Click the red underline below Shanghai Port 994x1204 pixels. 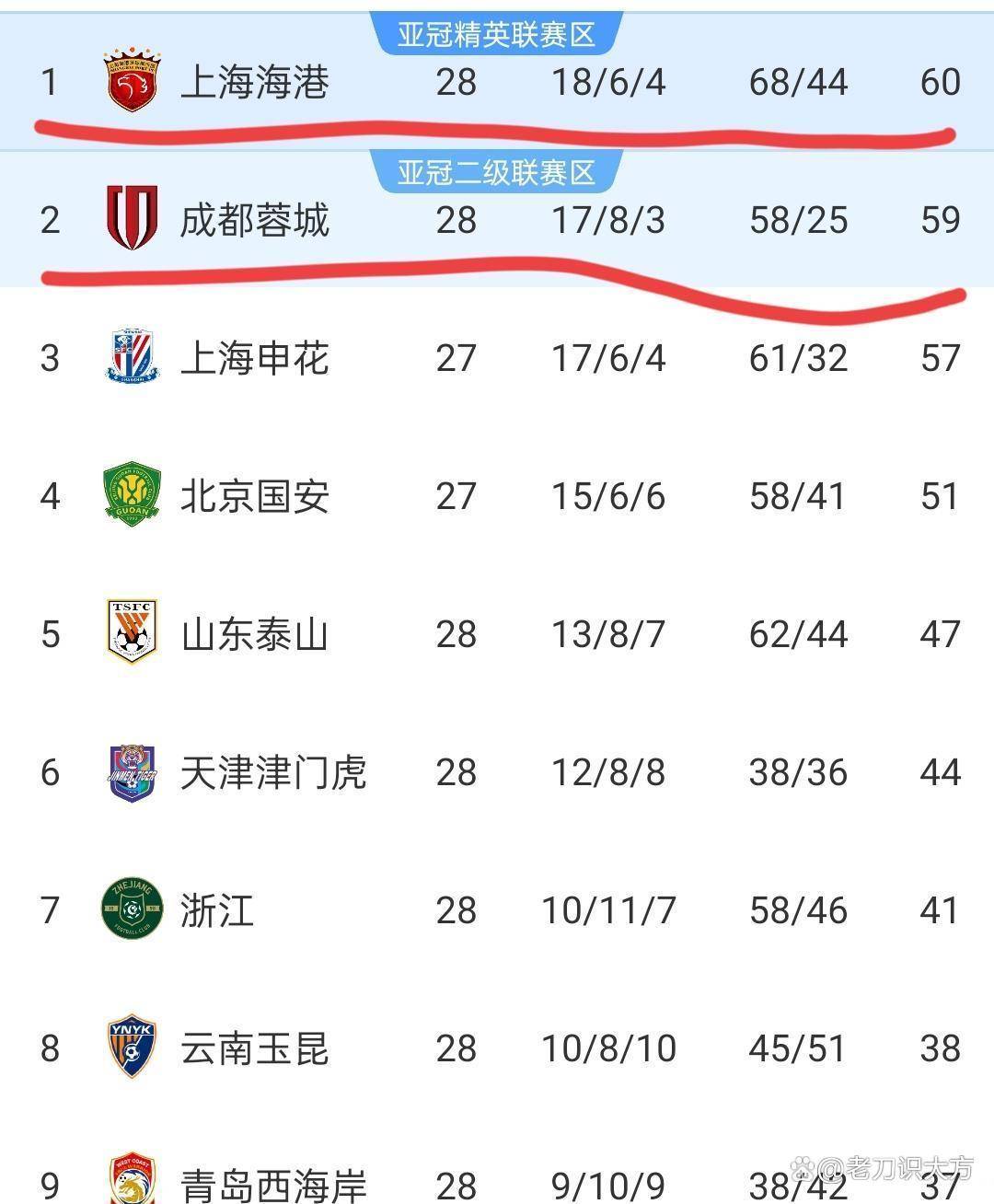tap(497, 129)
